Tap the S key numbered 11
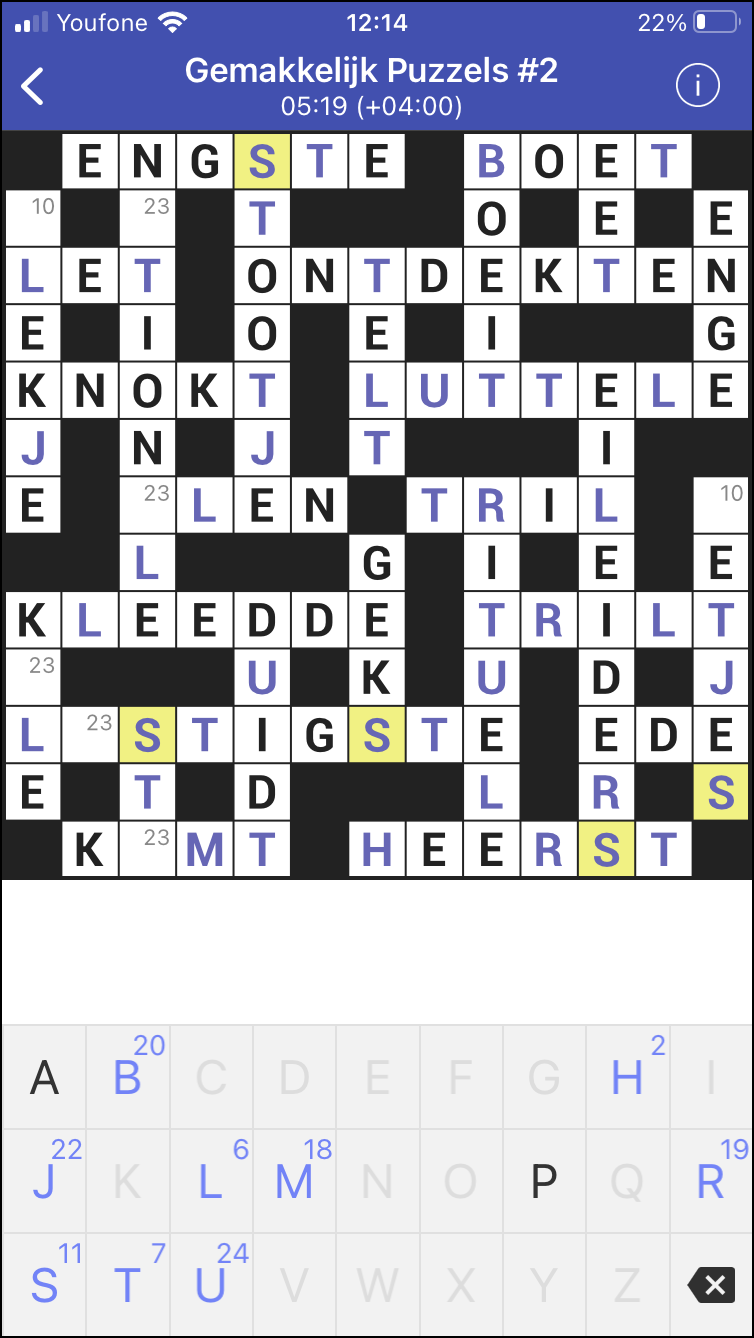Image resolution: width=754 pixels, height=1338 pixels. (x=44, y=1285)
